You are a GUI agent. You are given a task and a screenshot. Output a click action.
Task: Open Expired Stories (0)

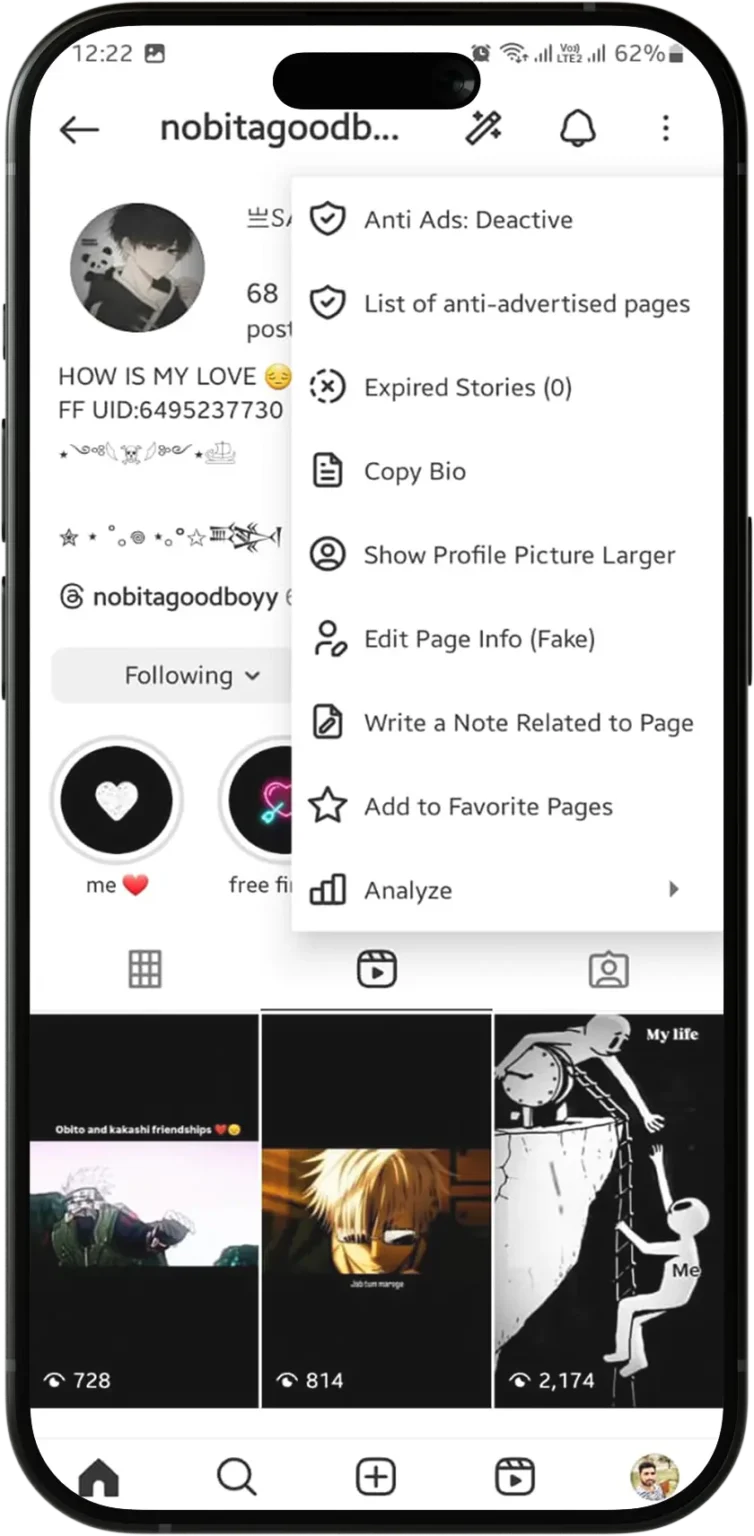point(467,388)
